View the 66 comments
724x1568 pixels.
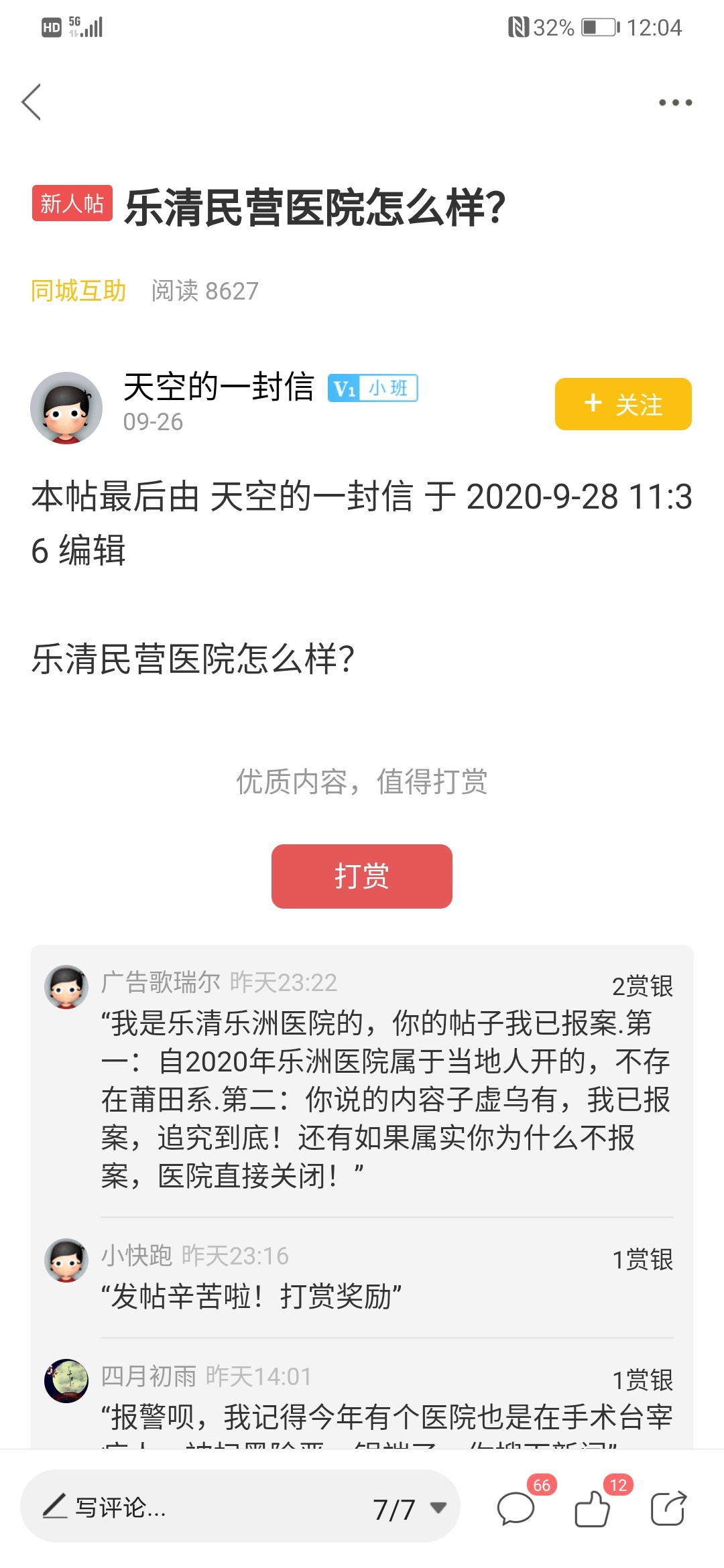[x=516, y=1509]
